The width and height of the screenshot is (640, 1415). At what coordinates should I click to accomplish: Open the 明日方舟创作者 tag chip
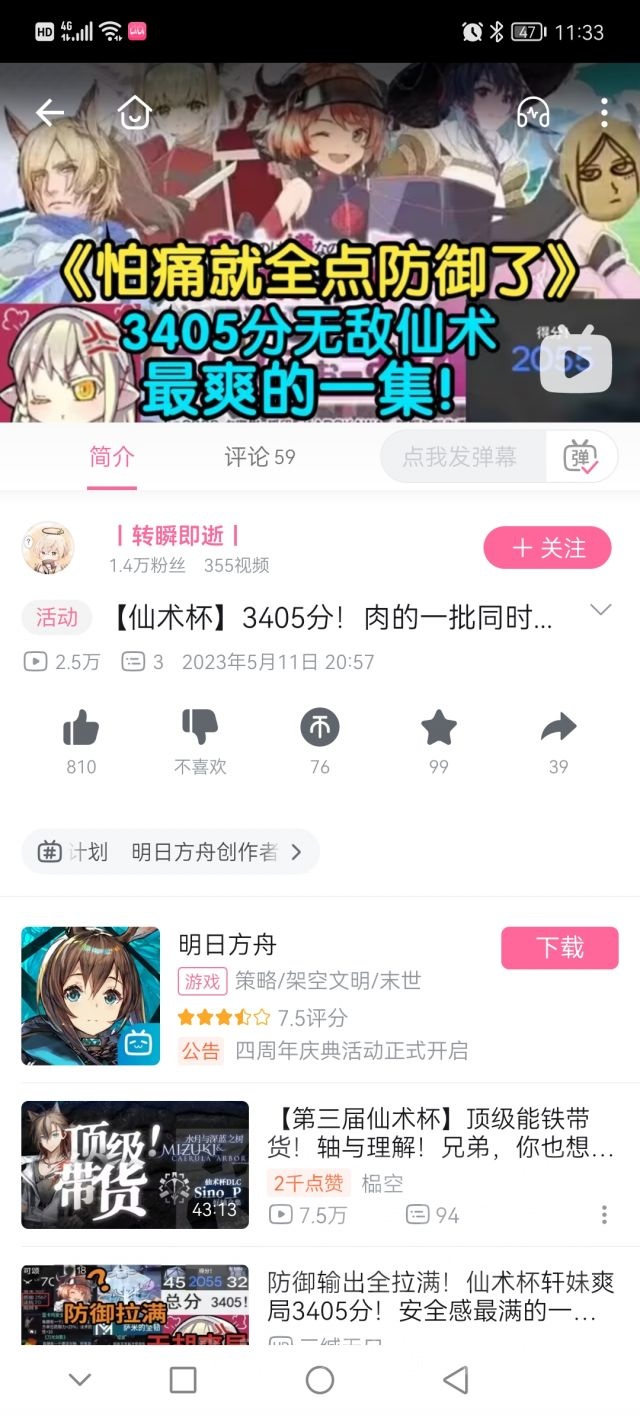coord(170,852)
